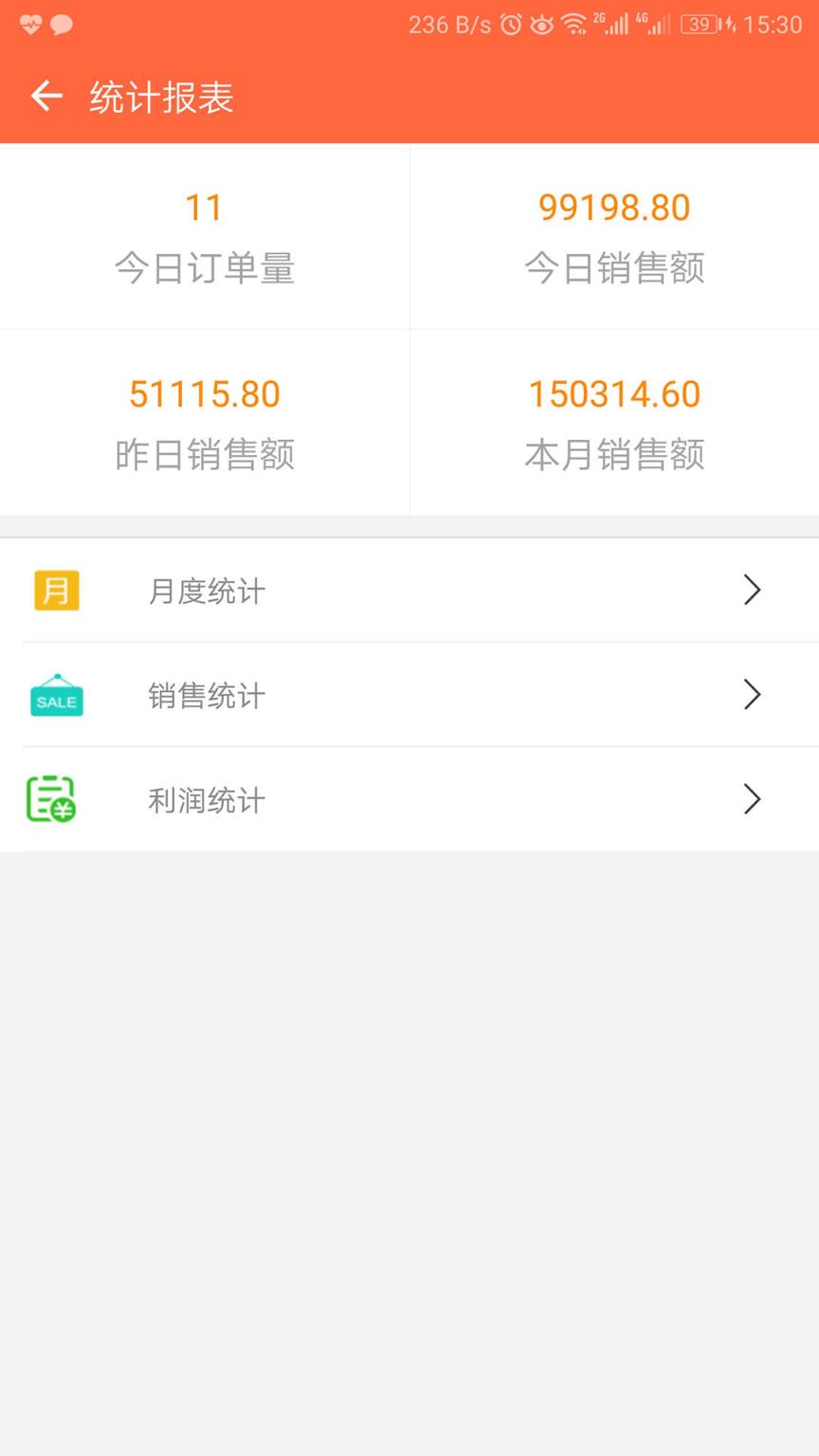819x1456 pixels.
Task: Open 月度统计 from the list
Action: (x=205, y=590)
